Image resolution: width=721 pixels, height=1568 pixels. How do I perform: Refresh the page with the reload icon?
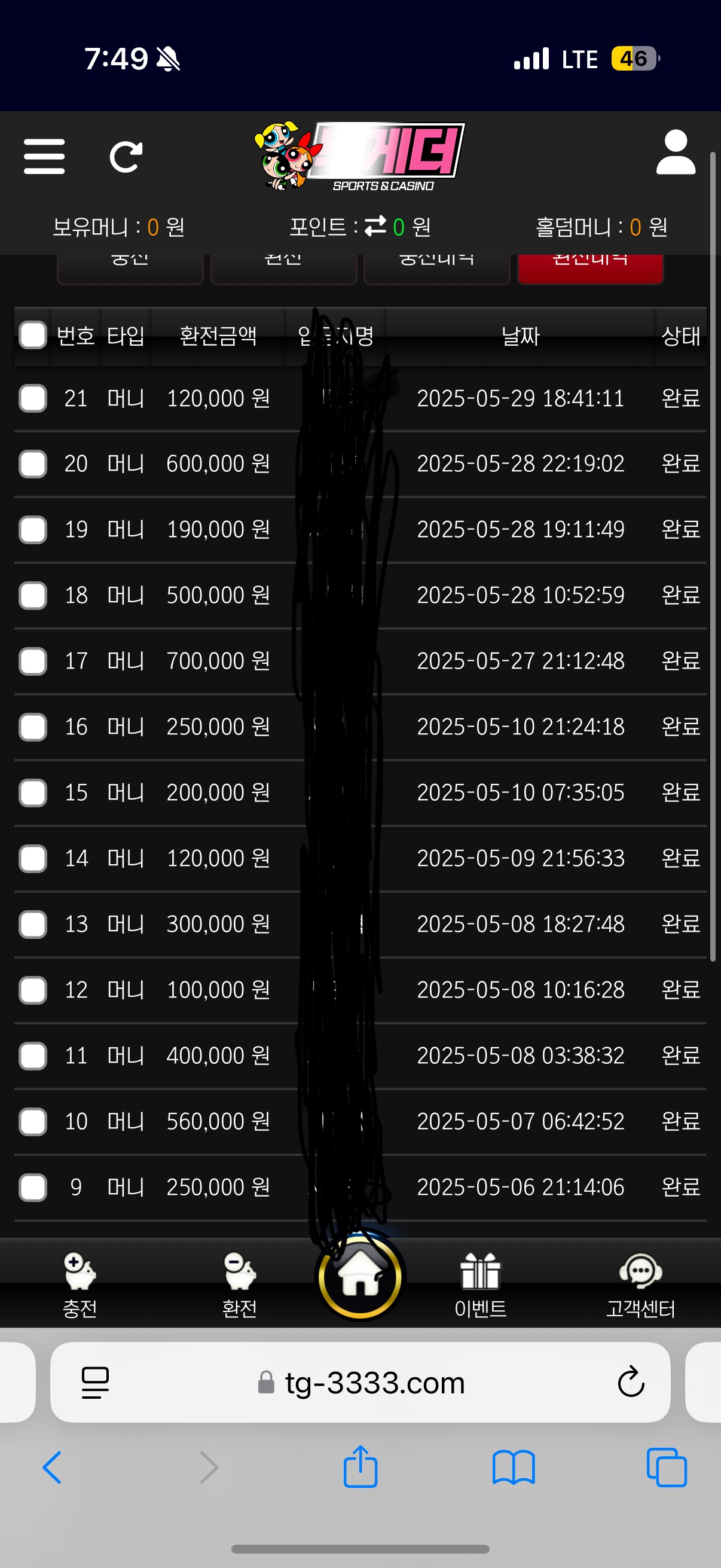126,157
